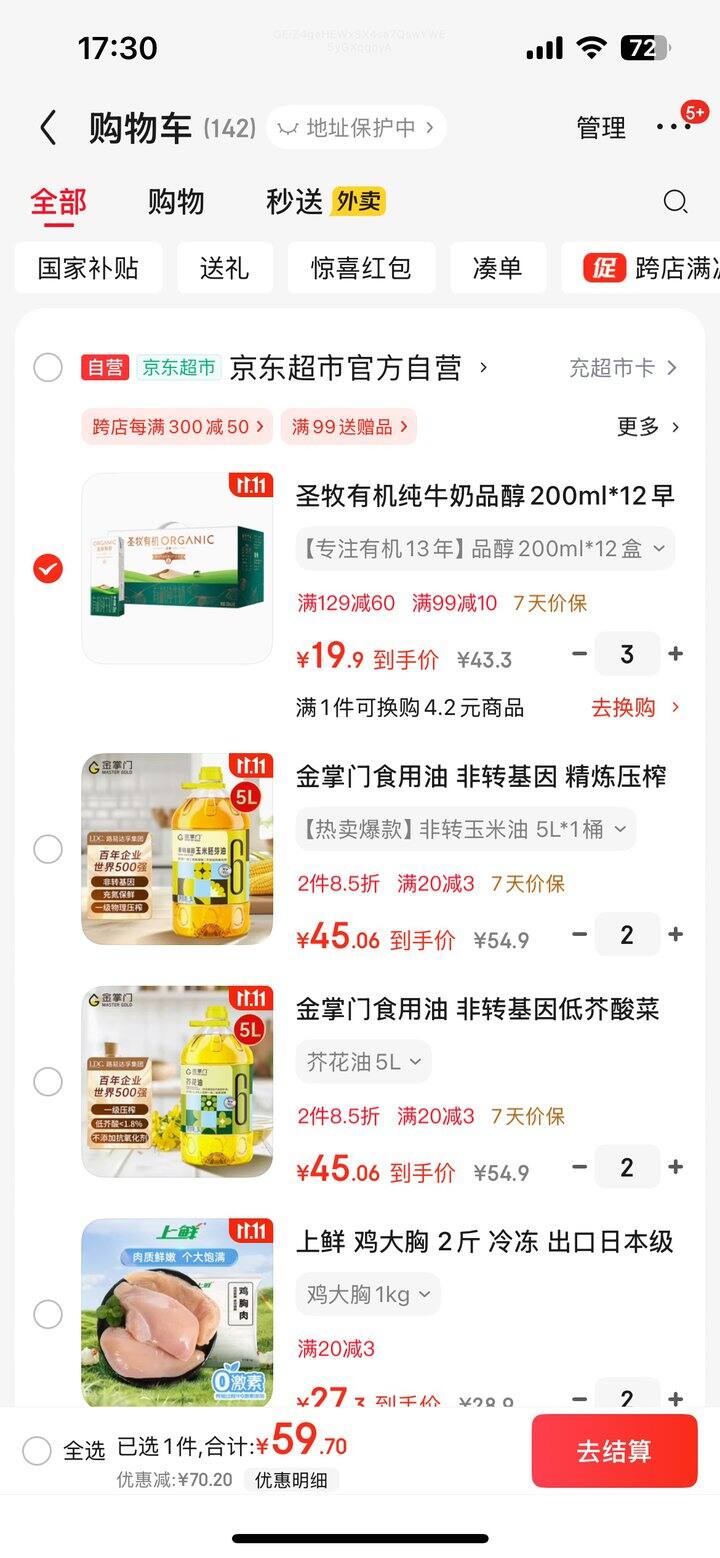720x1558 pixels.
Task: Select the 国家补贴 filter chip
Action: point(88,268)
